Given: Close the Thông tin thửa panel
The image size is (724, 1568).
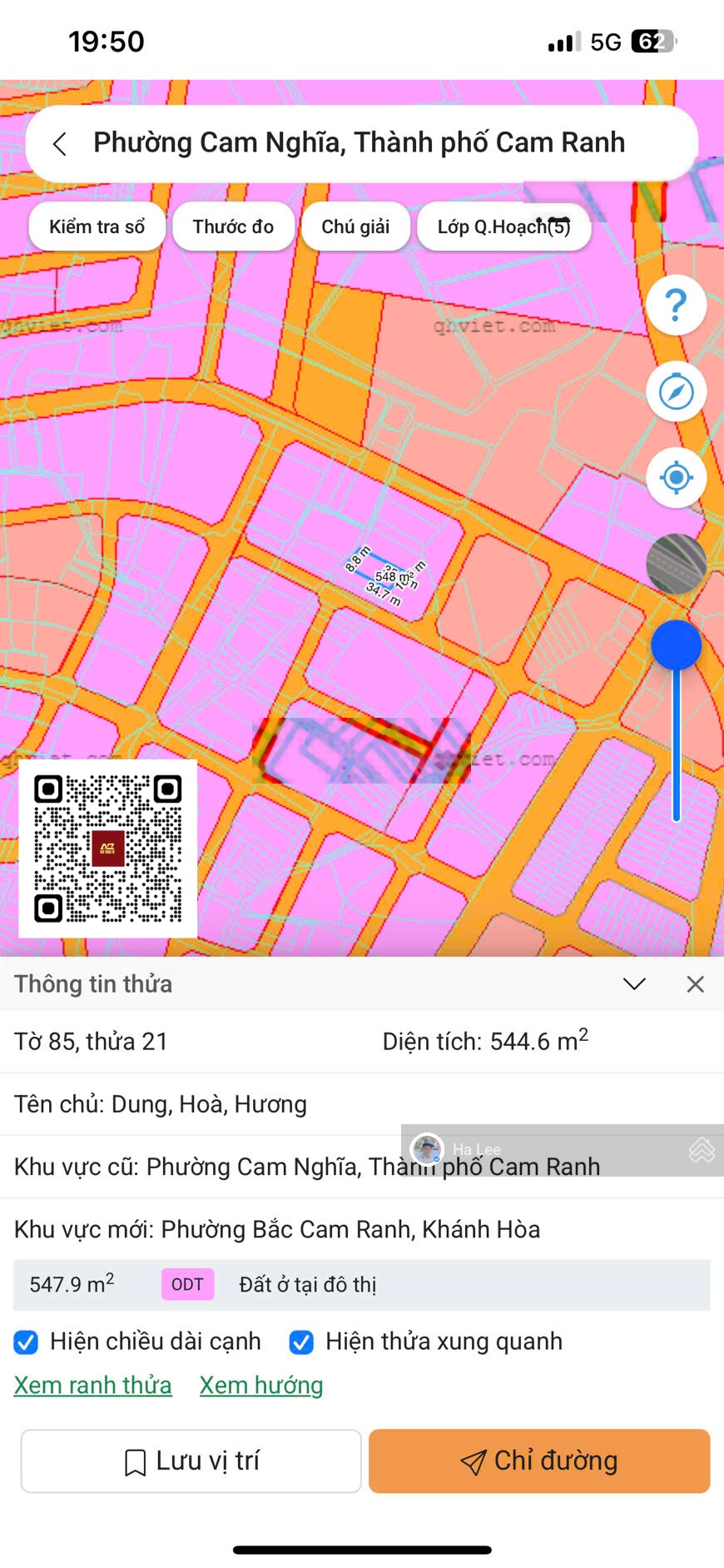Looking at the screenshot, I should point(696,984).
